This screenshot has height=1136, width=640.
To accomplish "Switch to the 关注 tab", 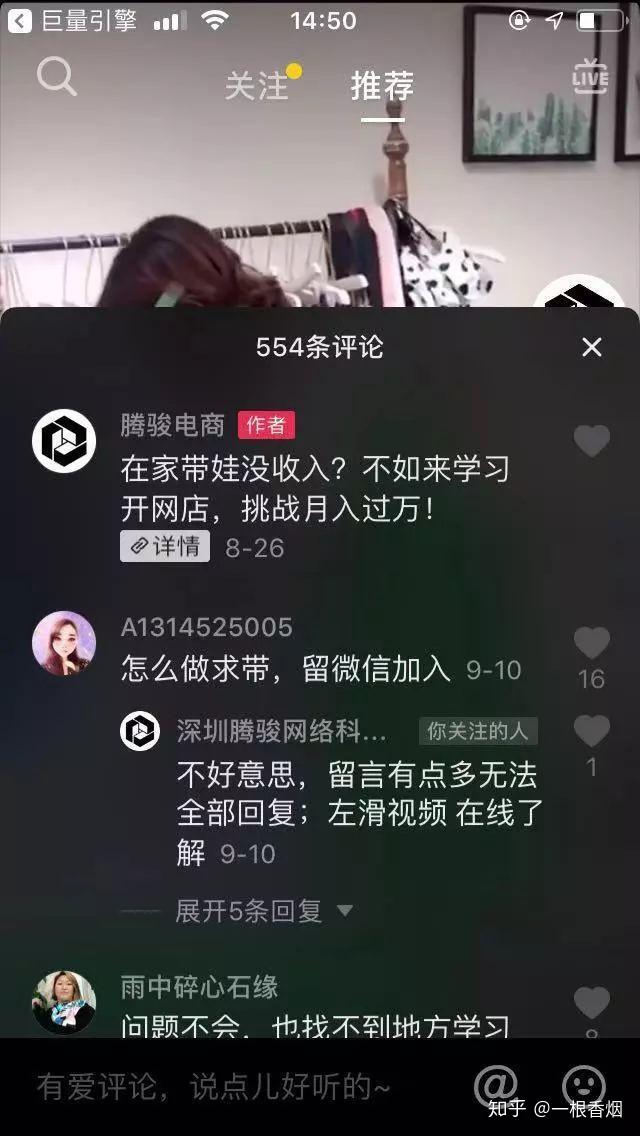I will coord(256,85).
